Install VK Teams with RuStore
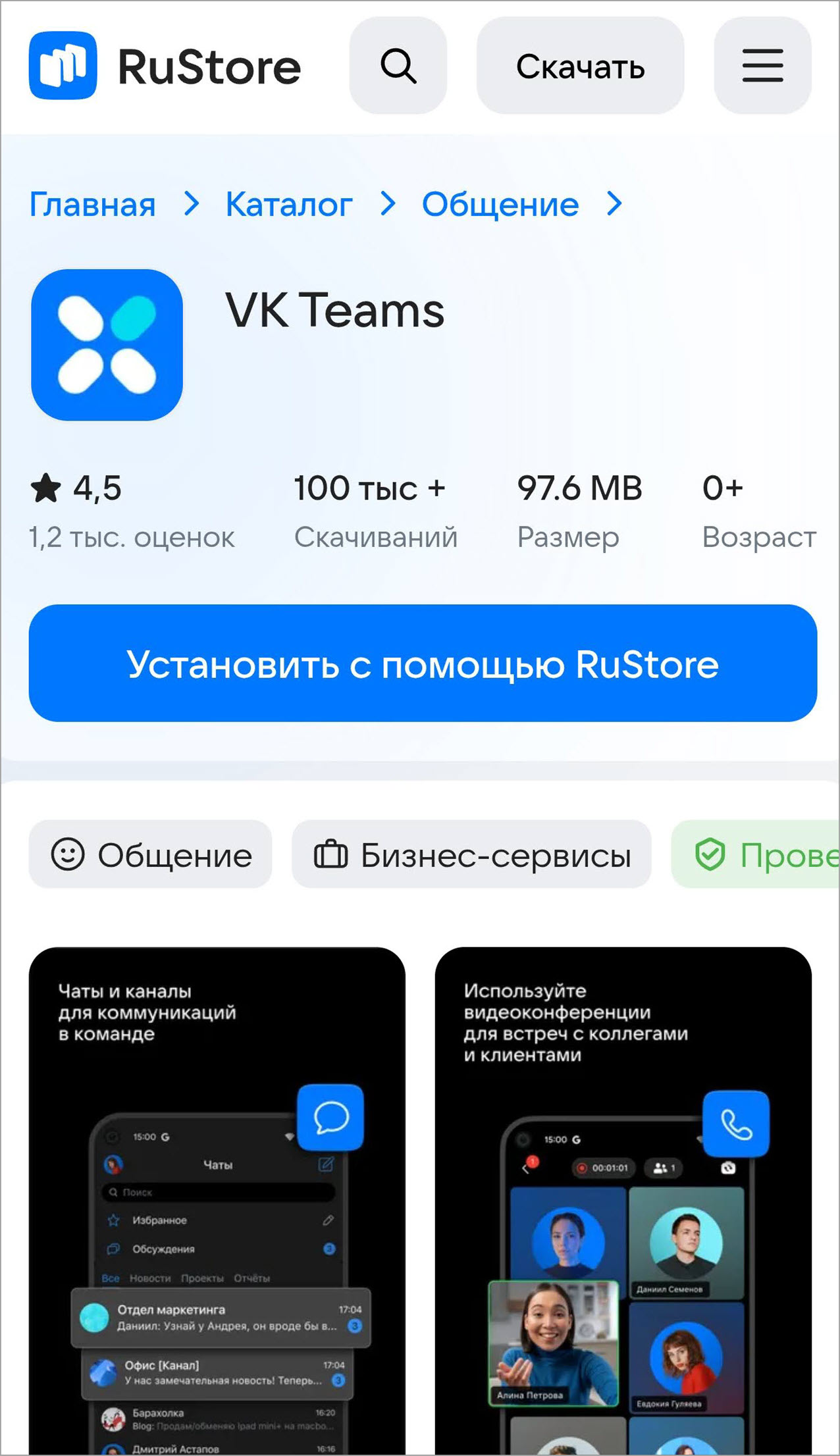840x1456 pixels. pyautogui.click(x=423, y=663)
